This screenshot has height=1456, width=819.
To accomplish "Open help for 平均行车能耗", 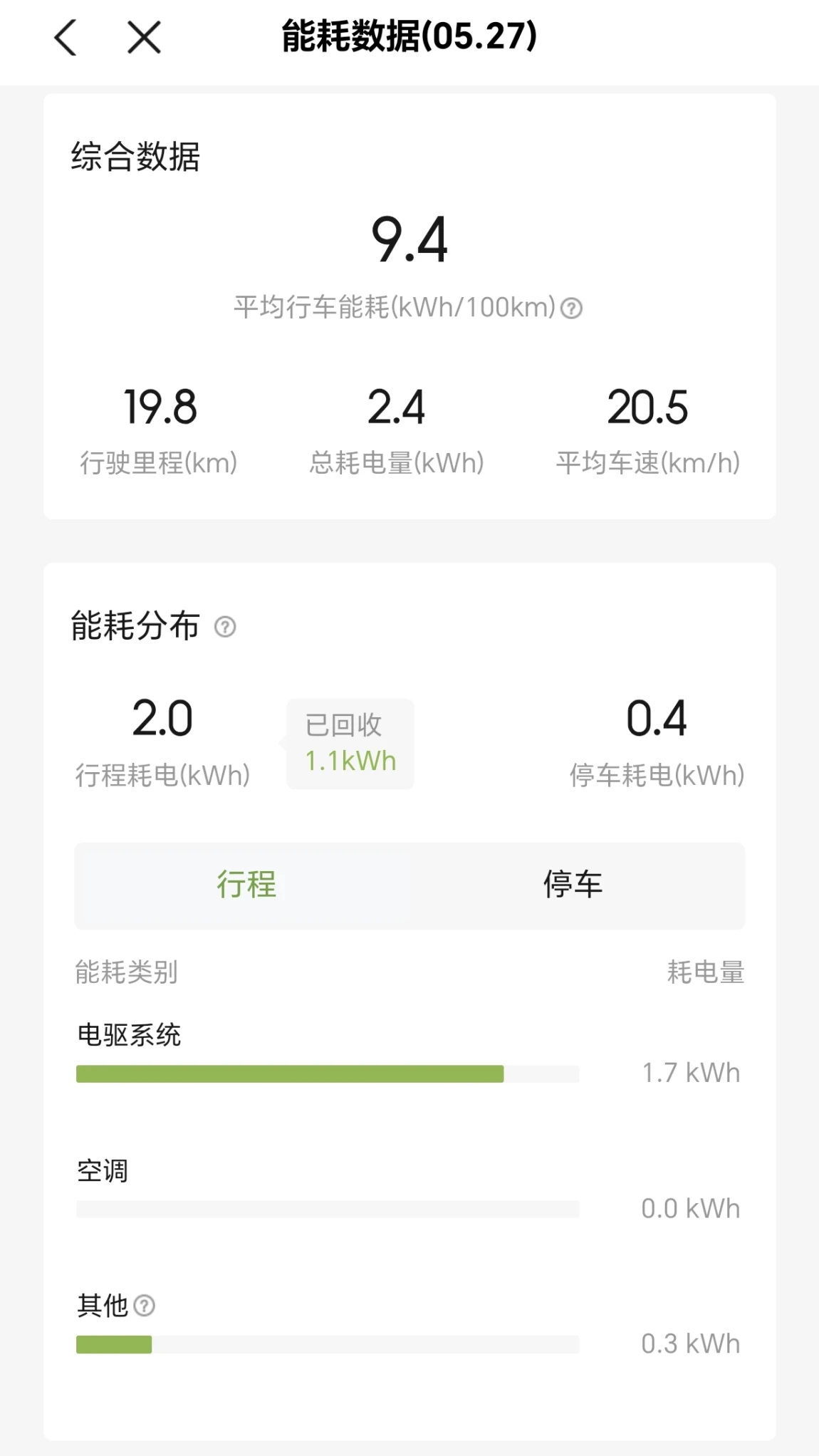I will tap(571, 308).
